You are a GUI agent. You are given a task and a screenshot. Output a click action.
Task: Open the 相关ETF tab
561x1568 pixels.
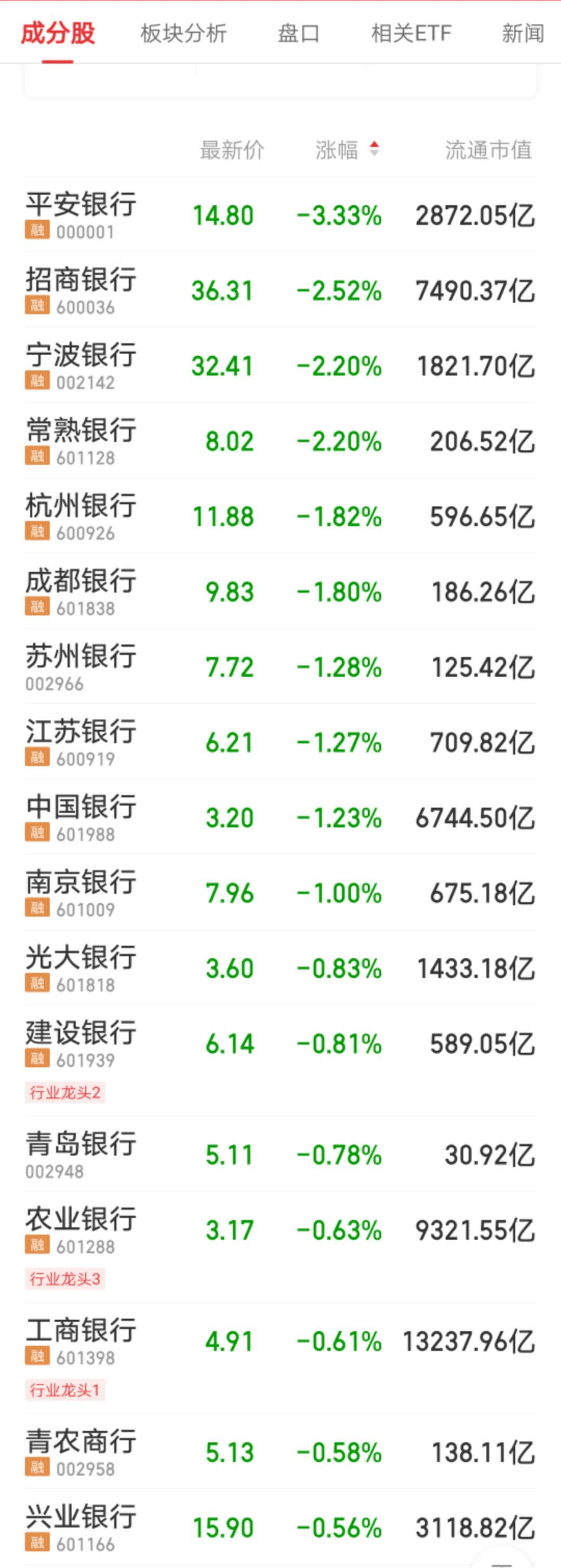click(x=410, y=33)
